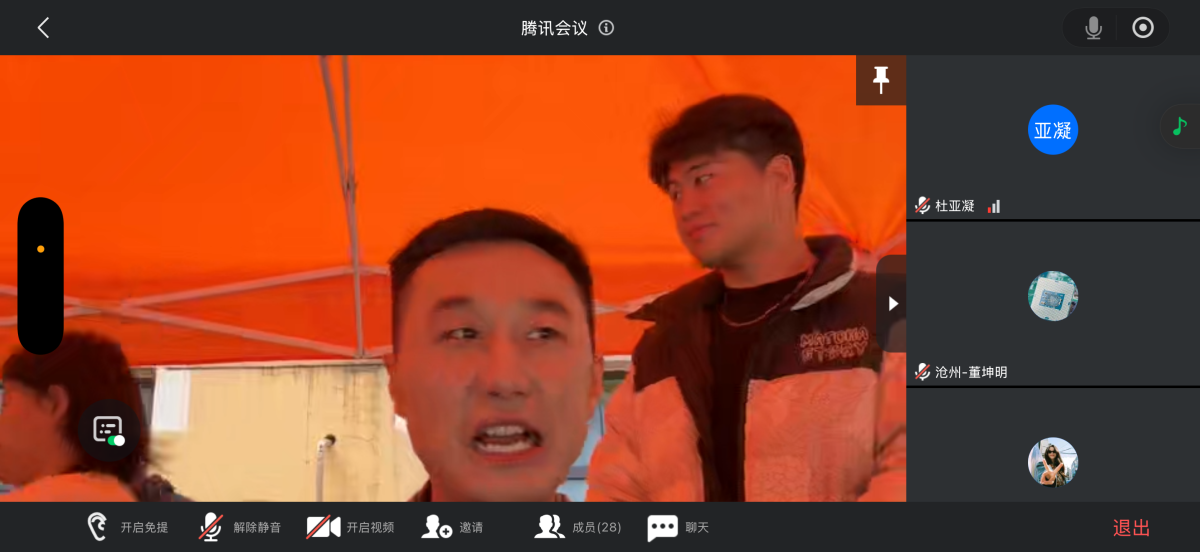
Task: Leave the meeting with 退出
Action: click(x=1131, y=528)
